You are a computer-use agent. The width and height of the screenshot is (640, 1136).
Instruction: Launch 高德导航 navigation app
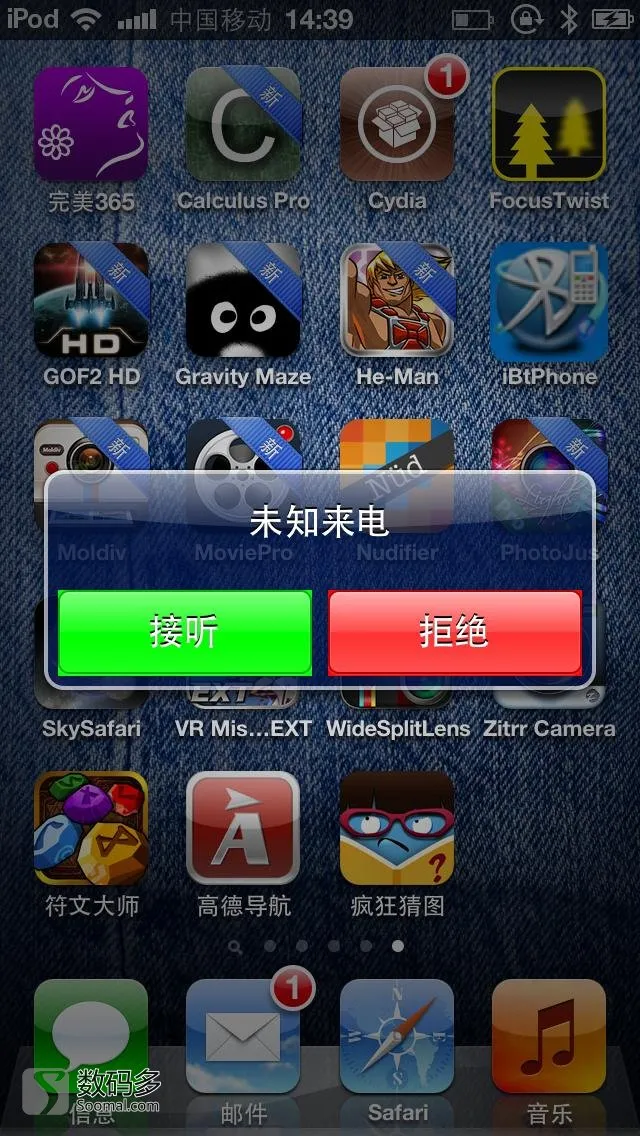coord(243,829)
